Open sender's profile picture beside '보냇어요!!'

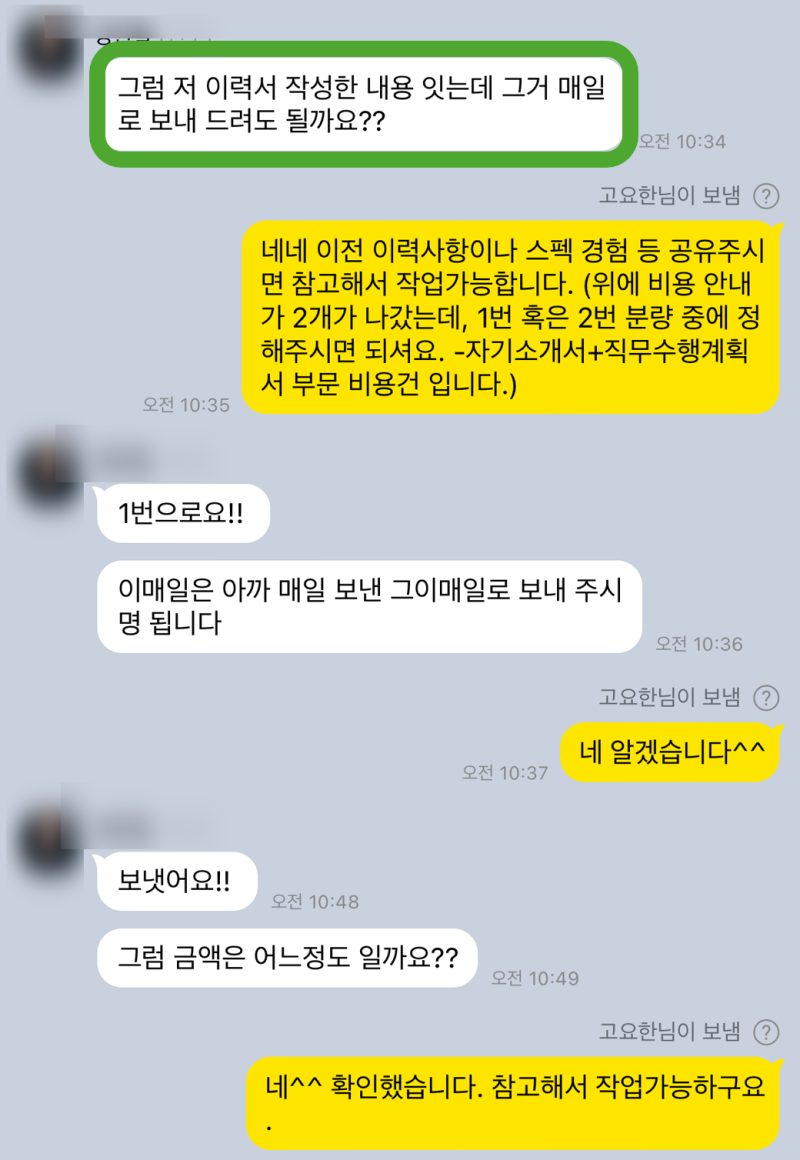click(x=48, y=835)
